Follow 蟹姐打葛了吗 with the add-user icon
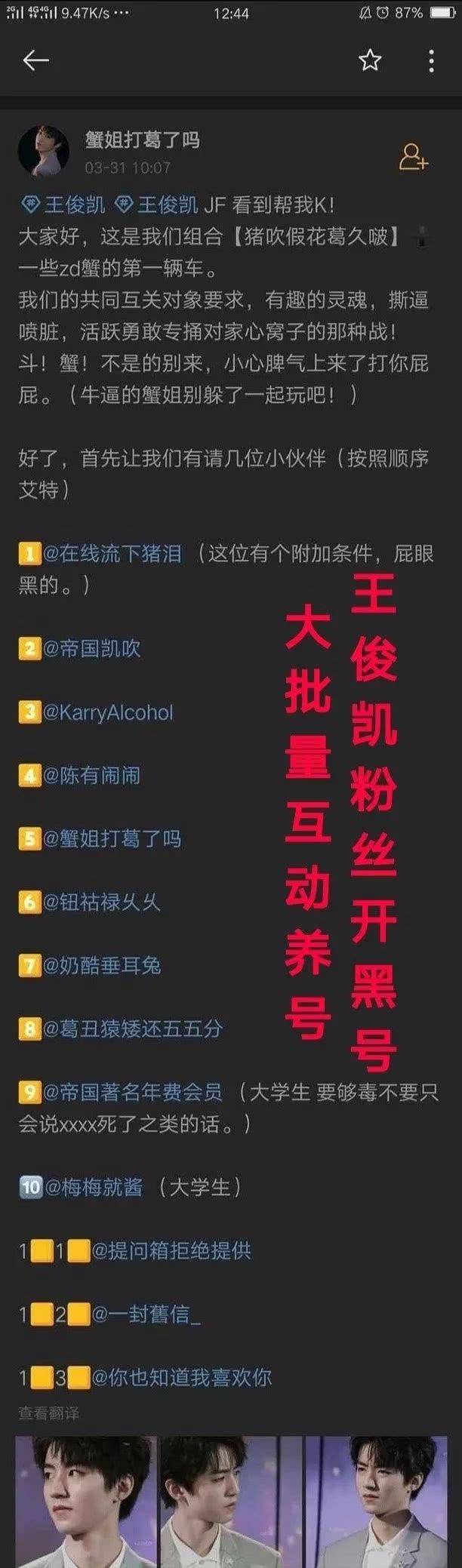 point(413,156)
